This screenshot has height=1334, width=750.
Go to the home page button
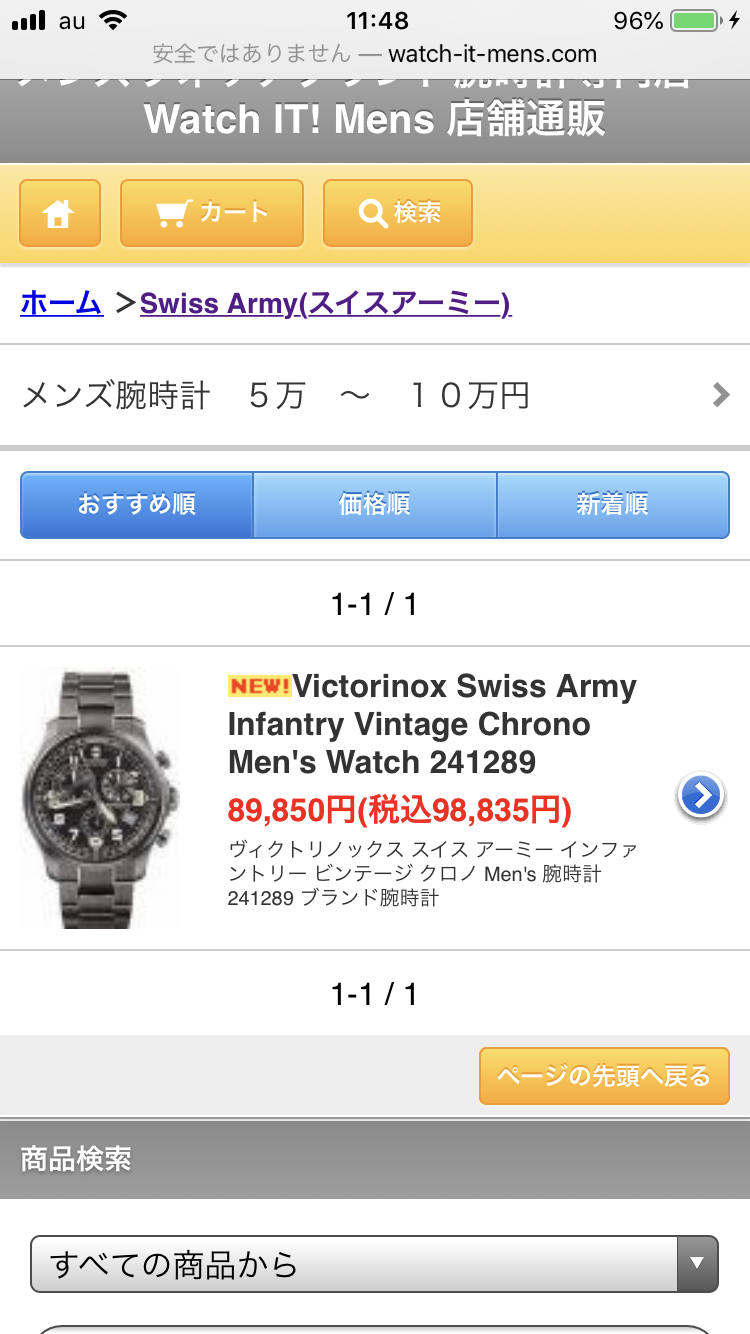60,213
